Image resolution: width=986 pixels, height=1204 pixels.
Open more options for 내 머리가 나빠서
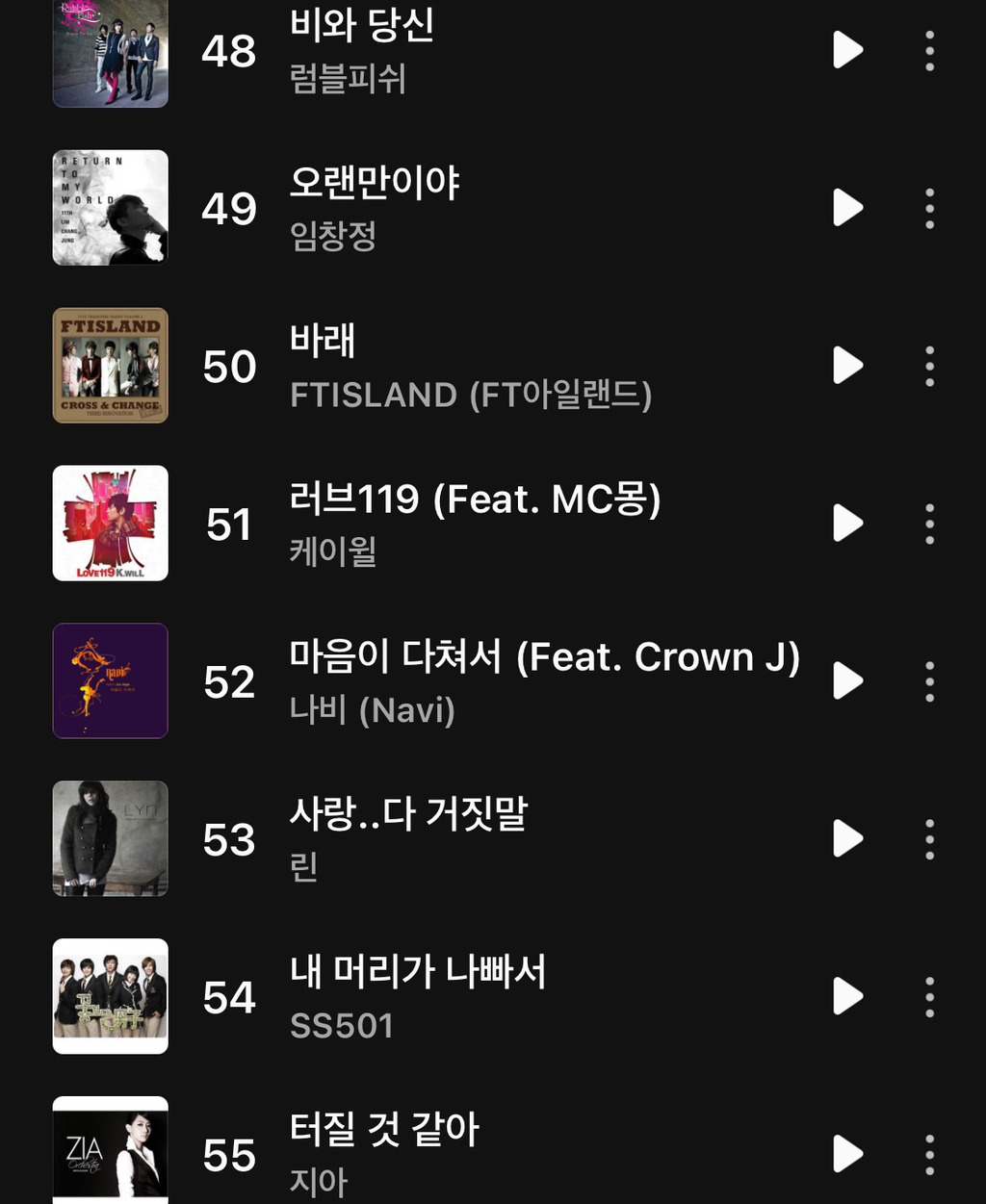coord(929,997)
